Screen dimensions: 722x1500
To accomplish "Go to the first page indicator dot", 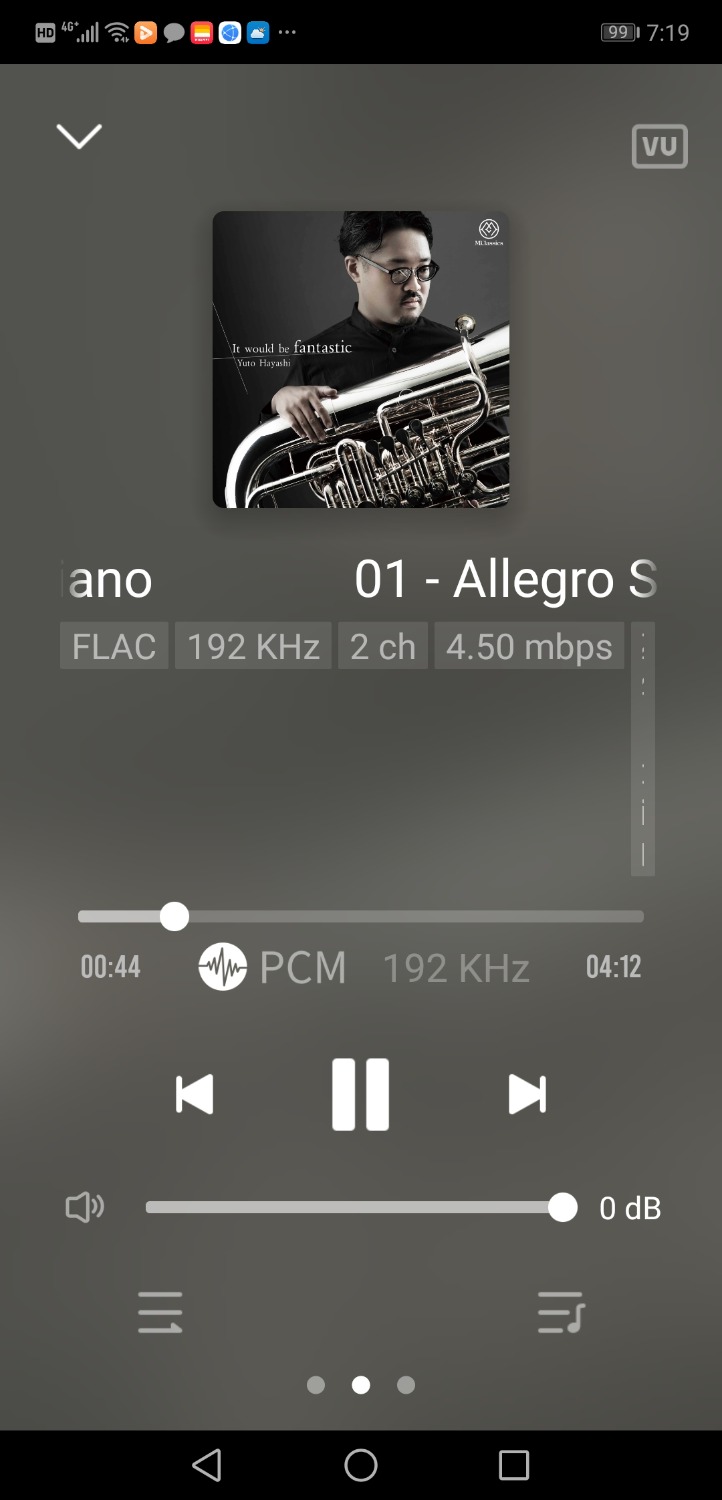I will [316, 1385].
